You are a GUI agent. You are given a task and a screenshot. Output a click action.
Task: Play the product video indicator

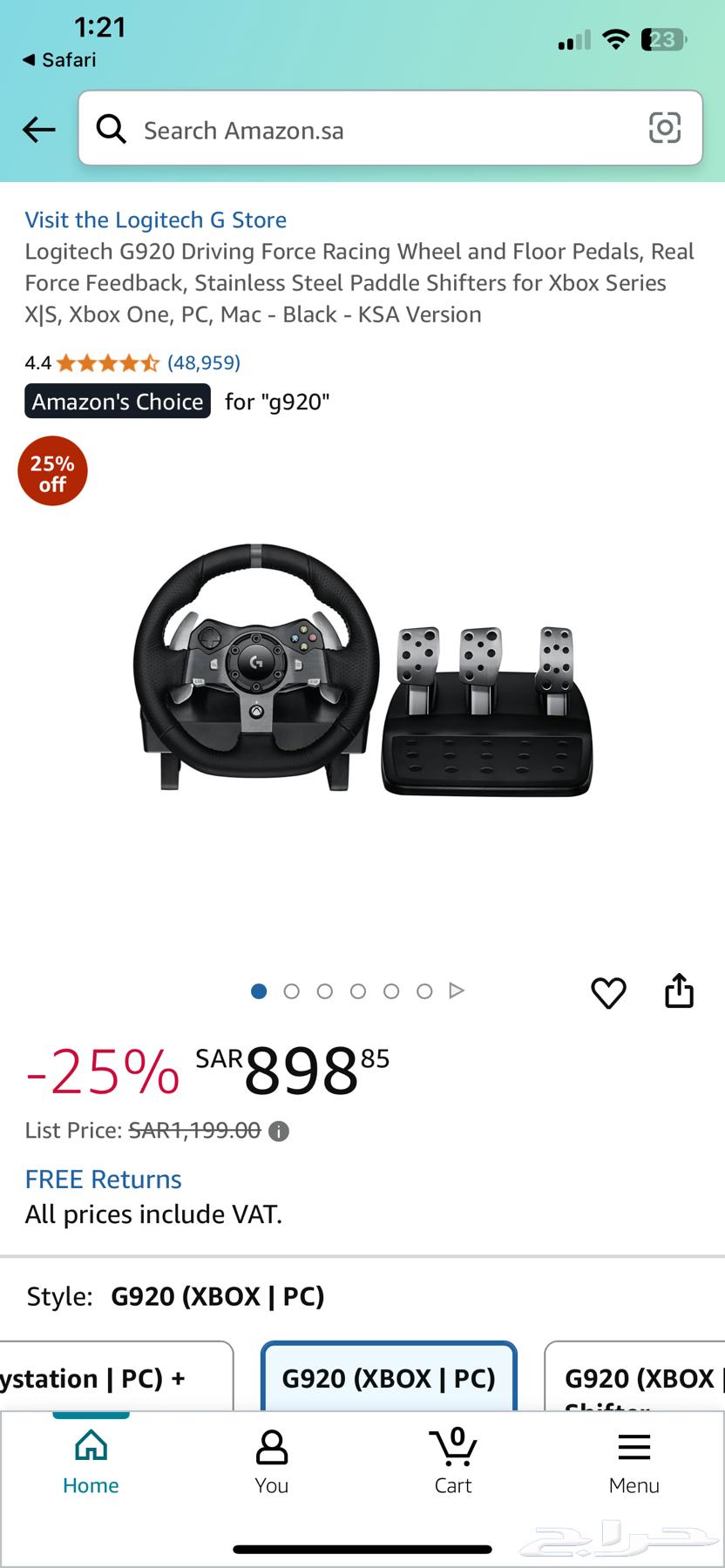tap(457, 991)
